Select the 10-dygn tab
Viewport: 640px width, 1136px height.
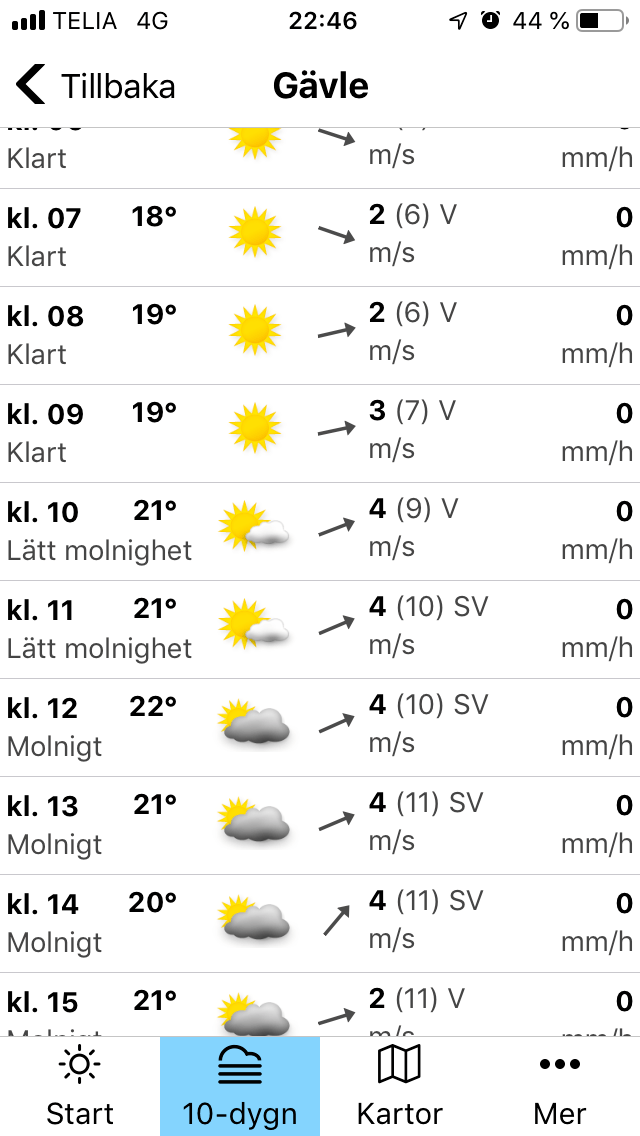[240, 1086]
